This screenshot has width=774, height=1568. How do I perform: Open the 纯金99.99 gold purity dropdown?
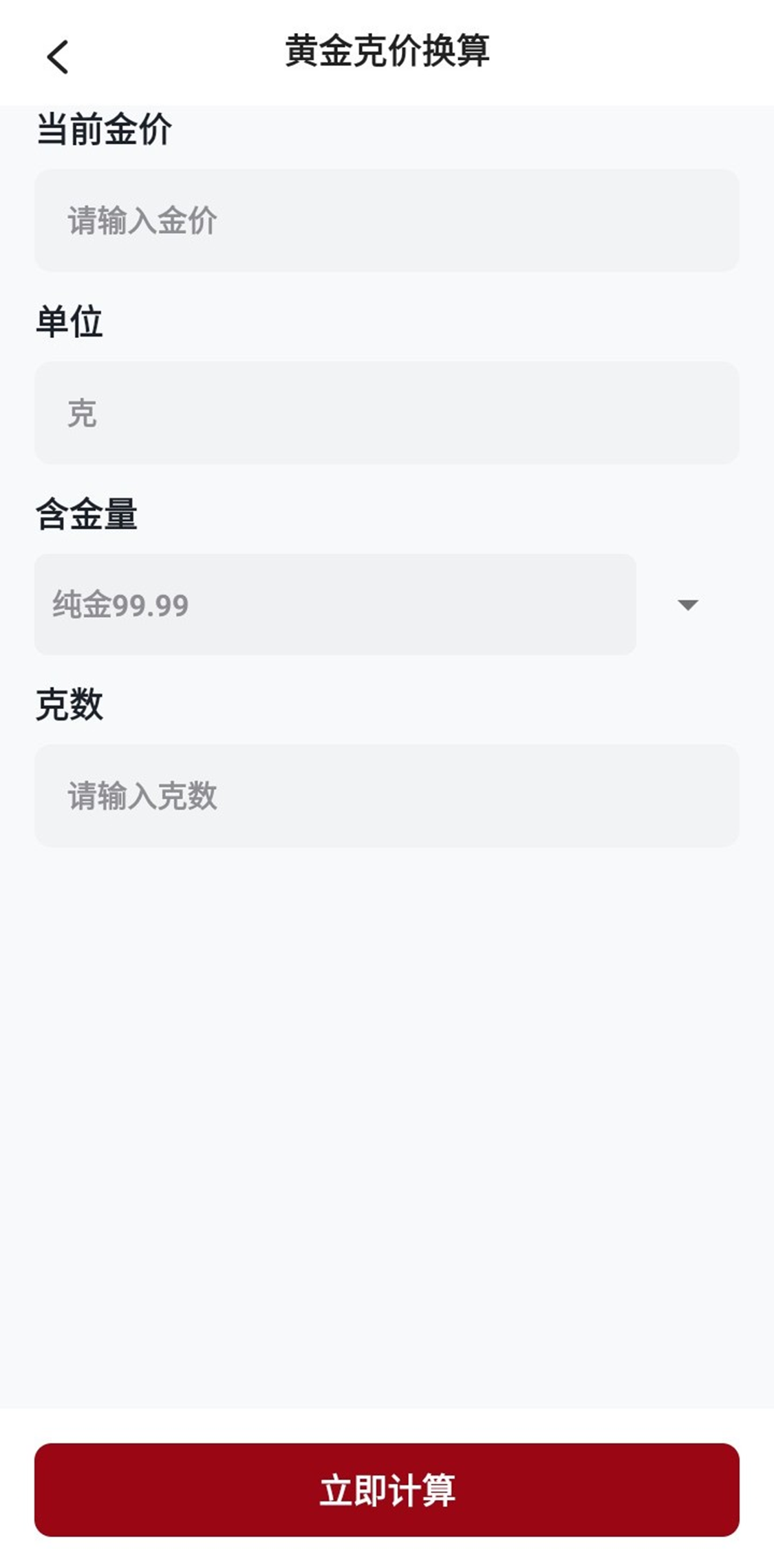[x=335, y=604]
